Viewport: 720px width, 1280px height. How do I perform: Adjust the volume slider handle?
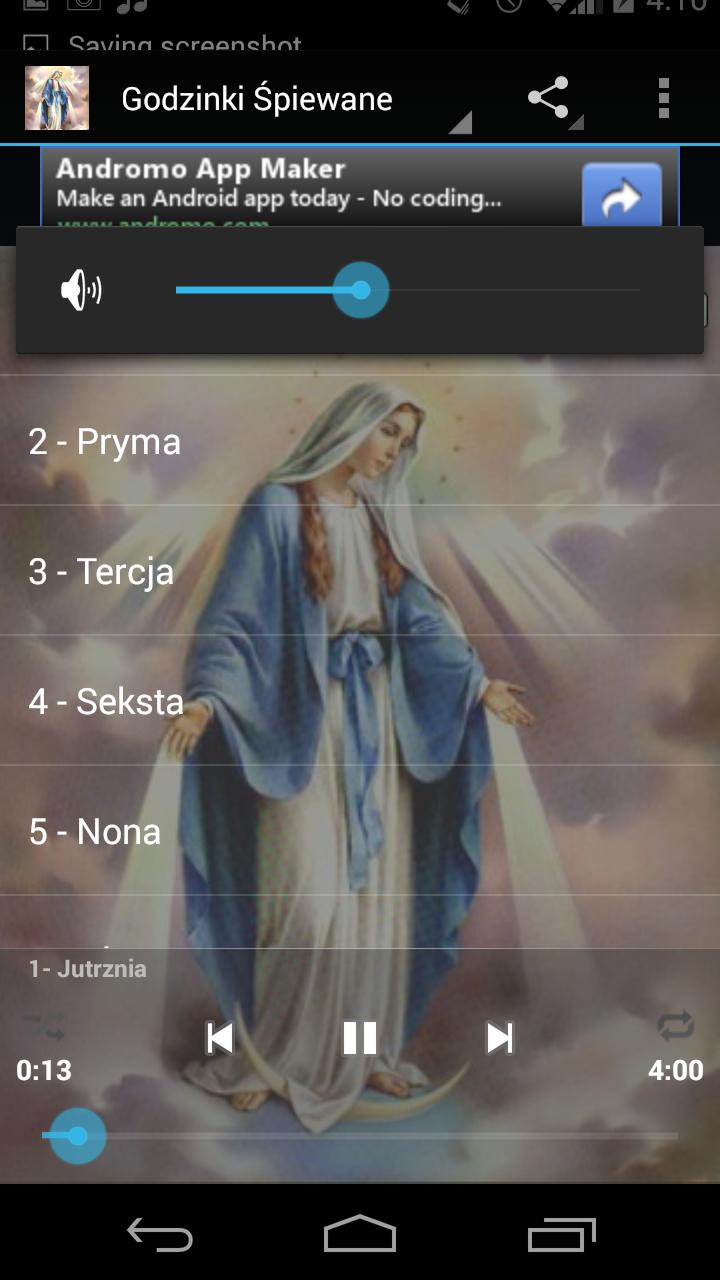pyautogui.click(x=360, y=290)
